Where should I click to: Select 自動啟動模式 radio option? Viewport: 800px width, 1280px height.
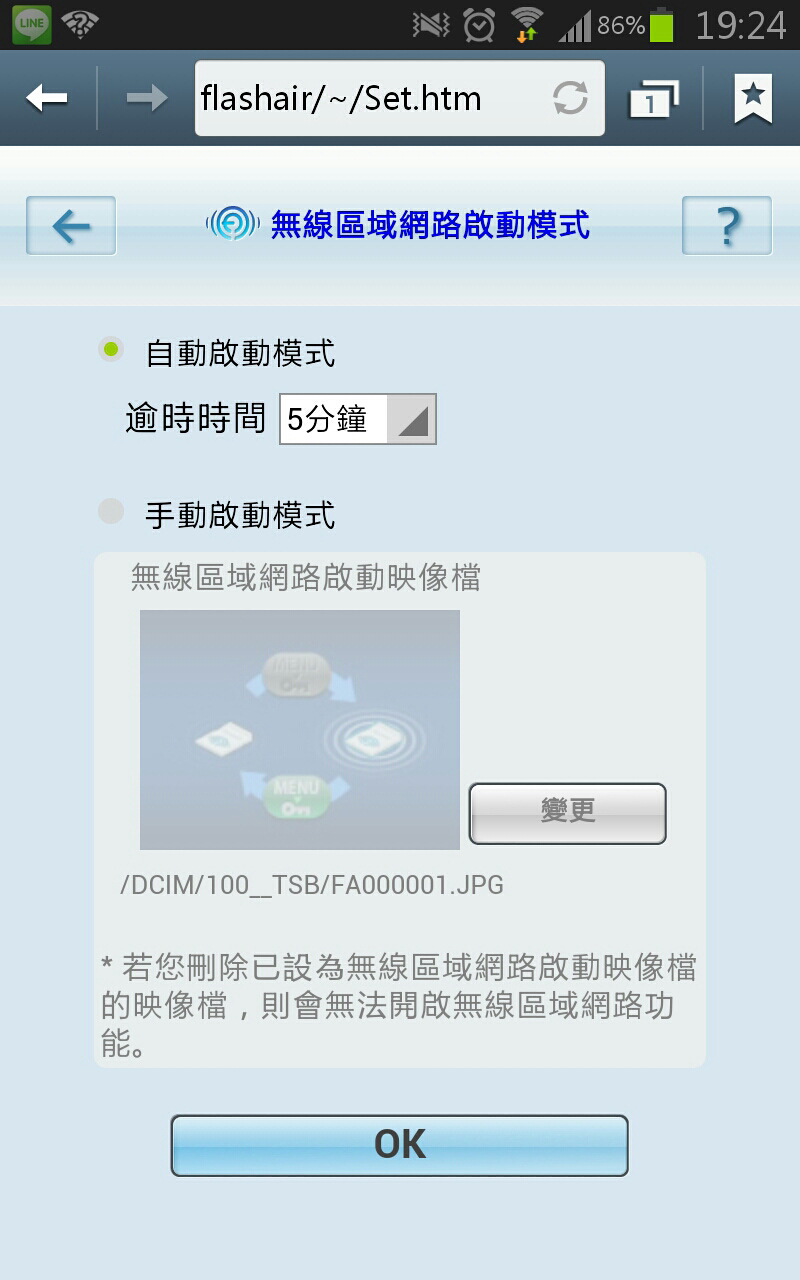(x=112, y=350)
